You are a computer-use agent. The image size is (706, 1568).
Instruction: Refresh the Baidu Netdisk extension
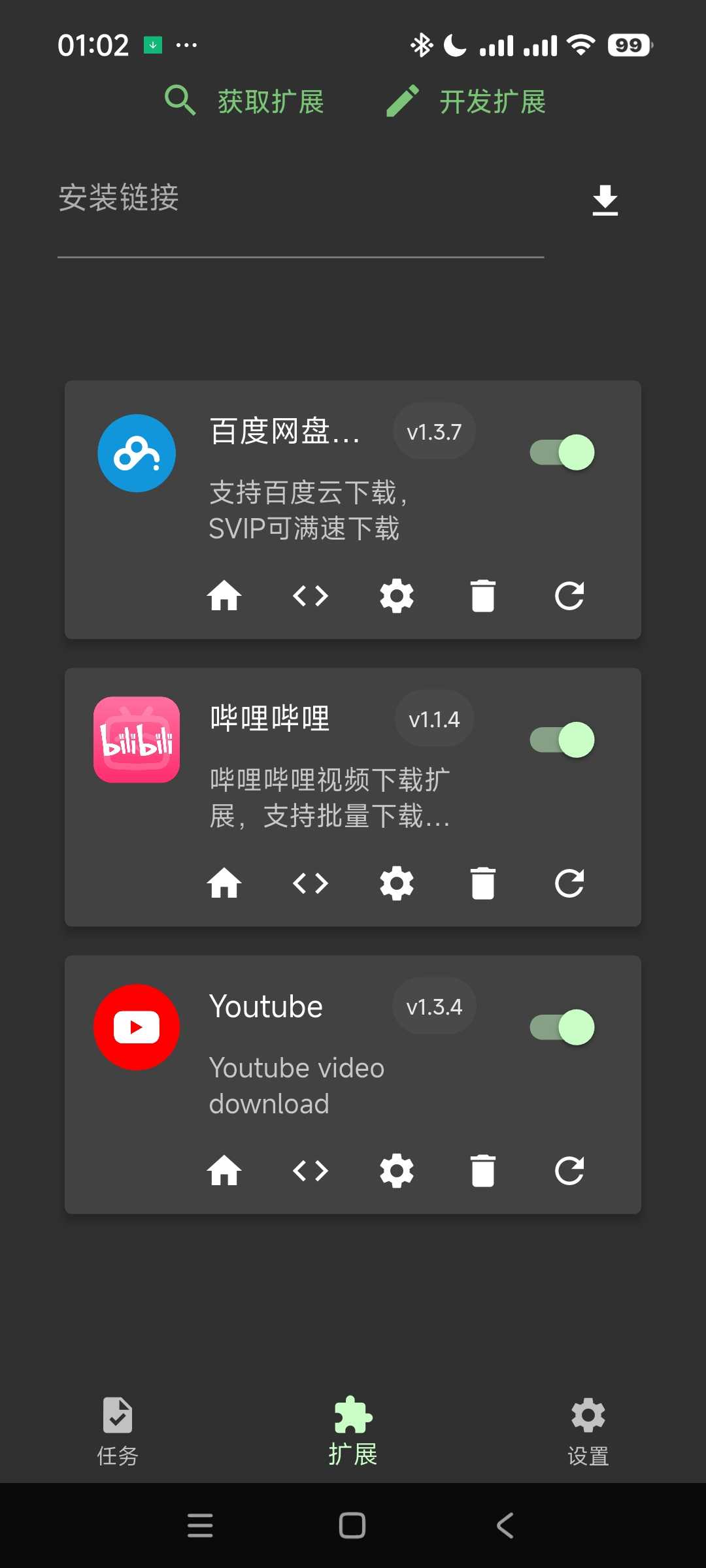coord(569,596)
